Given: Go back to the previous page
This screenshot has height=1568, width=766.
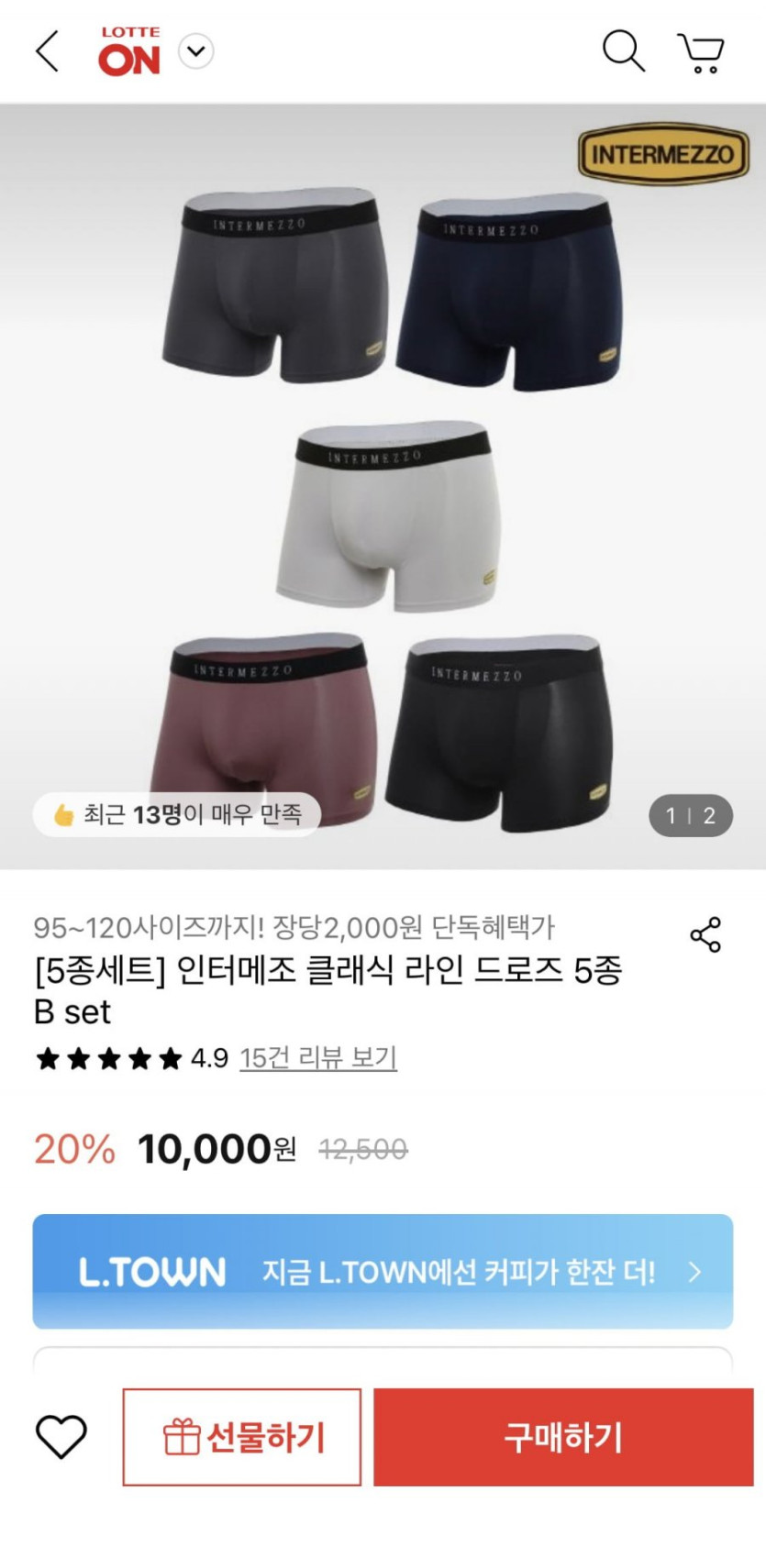Looking at the screenshot, I should 48,51.
